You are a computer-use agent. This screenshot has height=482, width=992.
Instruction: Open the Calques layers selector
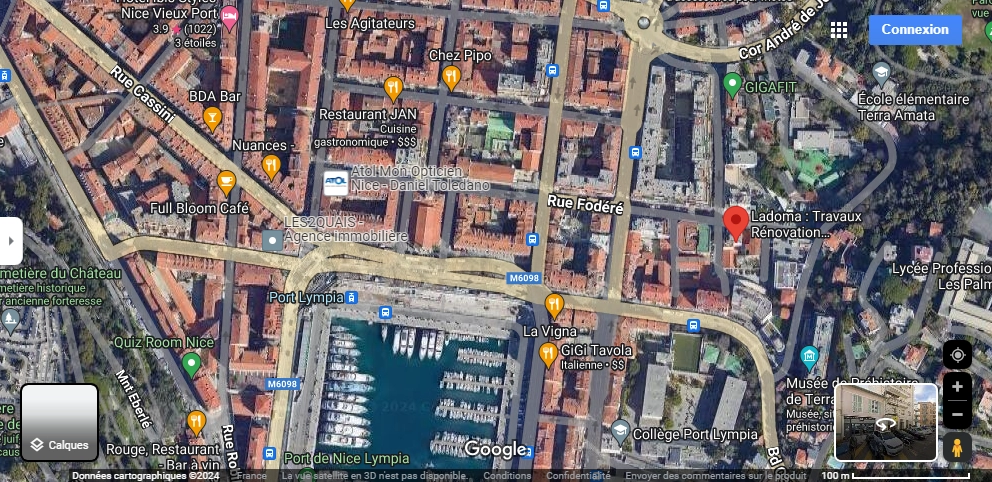tap(60, 422)
